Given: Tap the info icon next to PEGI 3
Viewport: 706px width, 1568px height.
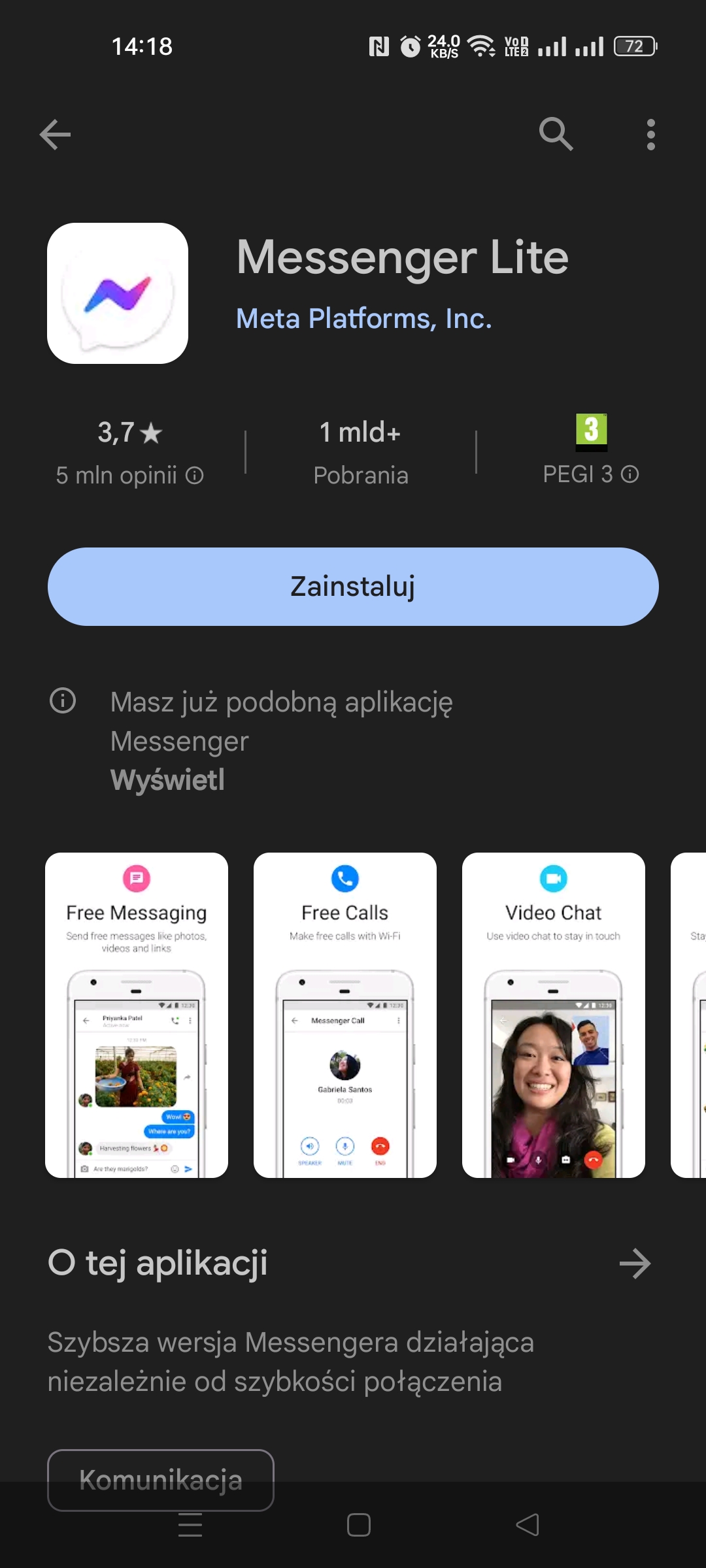Looking at the screenshot, I should [x=630, y=475].
